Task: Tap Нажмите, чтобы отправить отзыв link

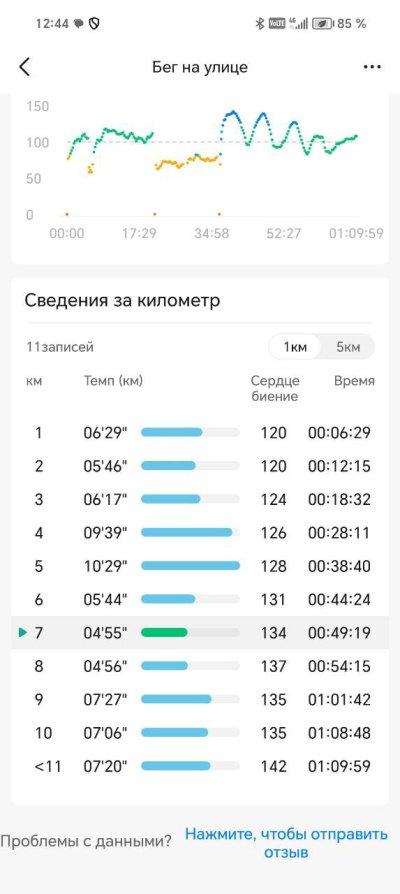Action: pyautogui.click(x=286, y=844)
